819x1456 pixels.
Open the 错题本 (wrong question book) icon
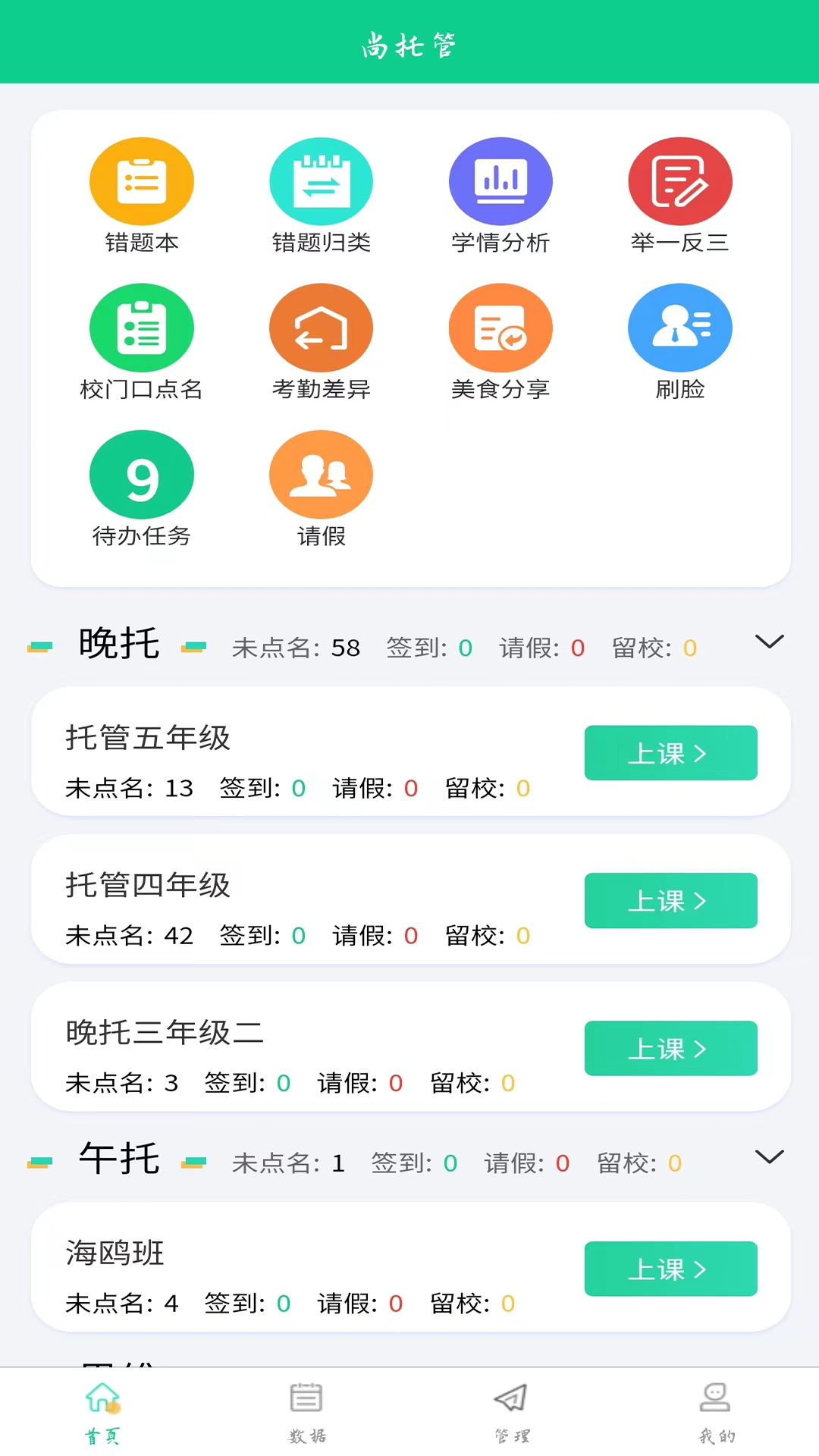click(x=142, y=180)
